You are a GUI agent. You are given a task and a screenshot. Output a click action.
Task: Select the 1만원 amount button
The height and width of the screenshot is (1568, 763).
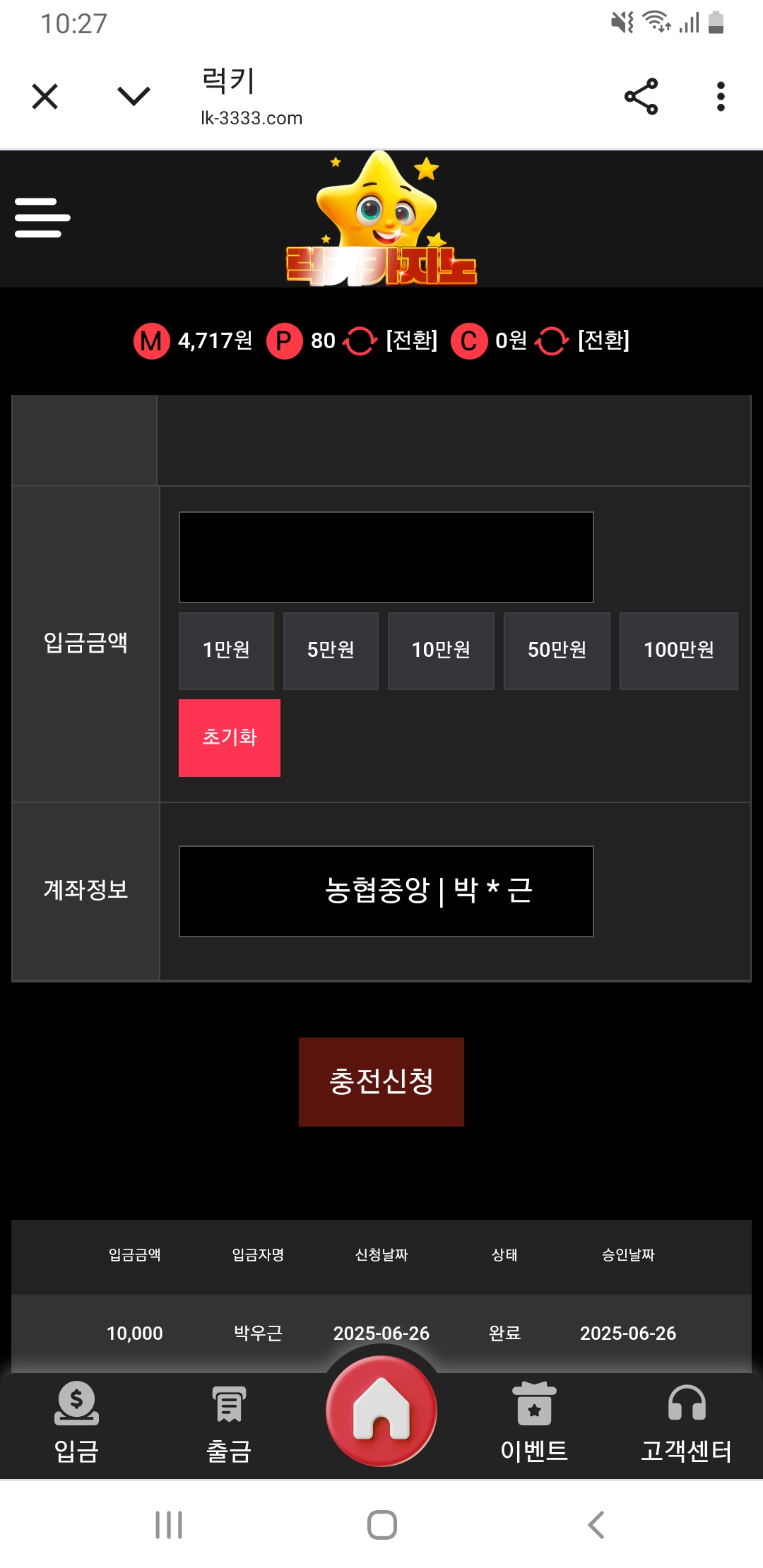coord(226,651)
